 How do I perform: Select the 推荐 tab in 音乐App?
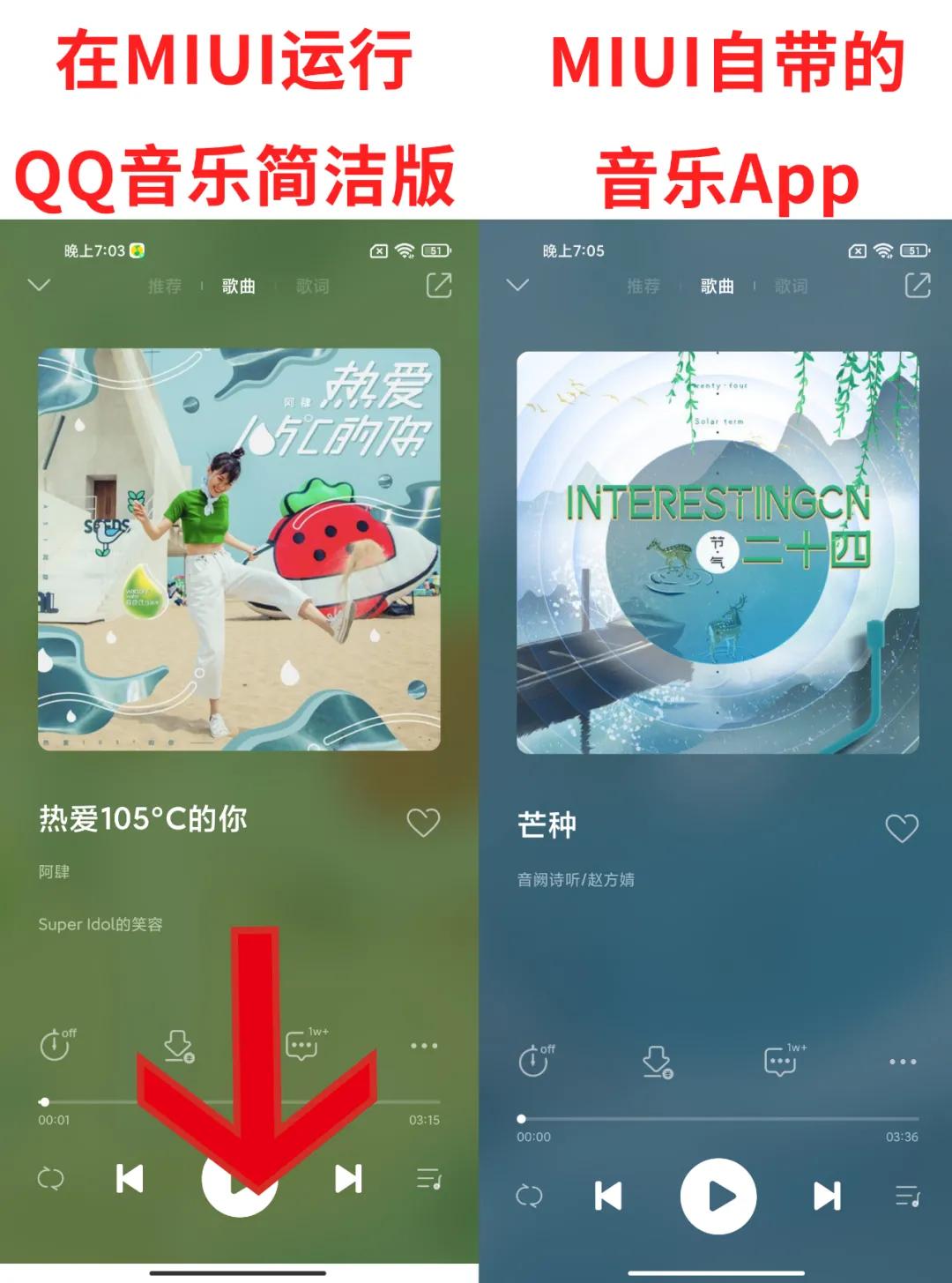643,287
